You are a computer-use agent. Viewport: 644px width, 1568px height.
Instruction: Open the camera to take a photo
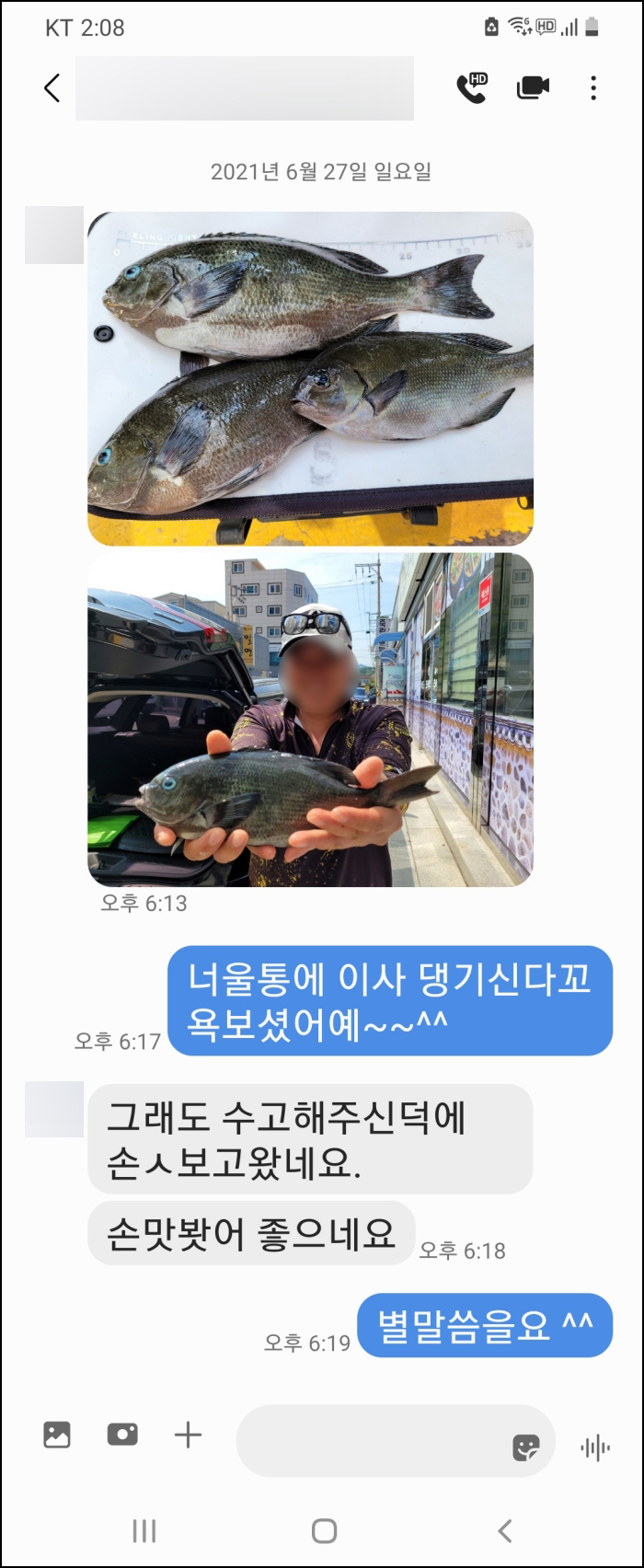pyautogui.click(x=122, y=1435)
